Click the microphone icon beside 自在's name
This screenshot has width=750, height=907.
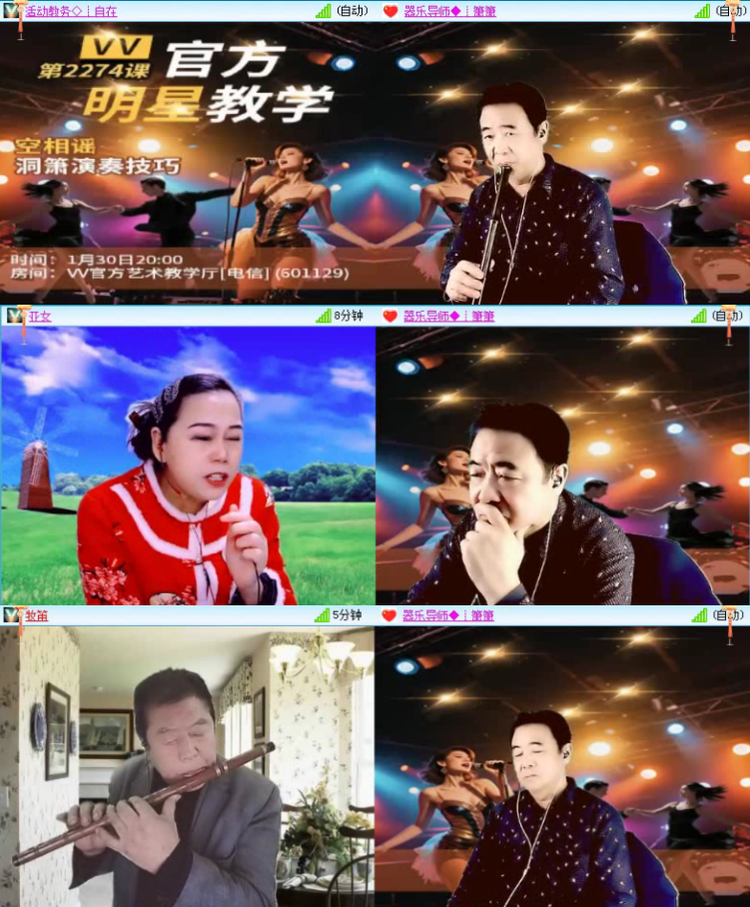[x=20, y=12]
